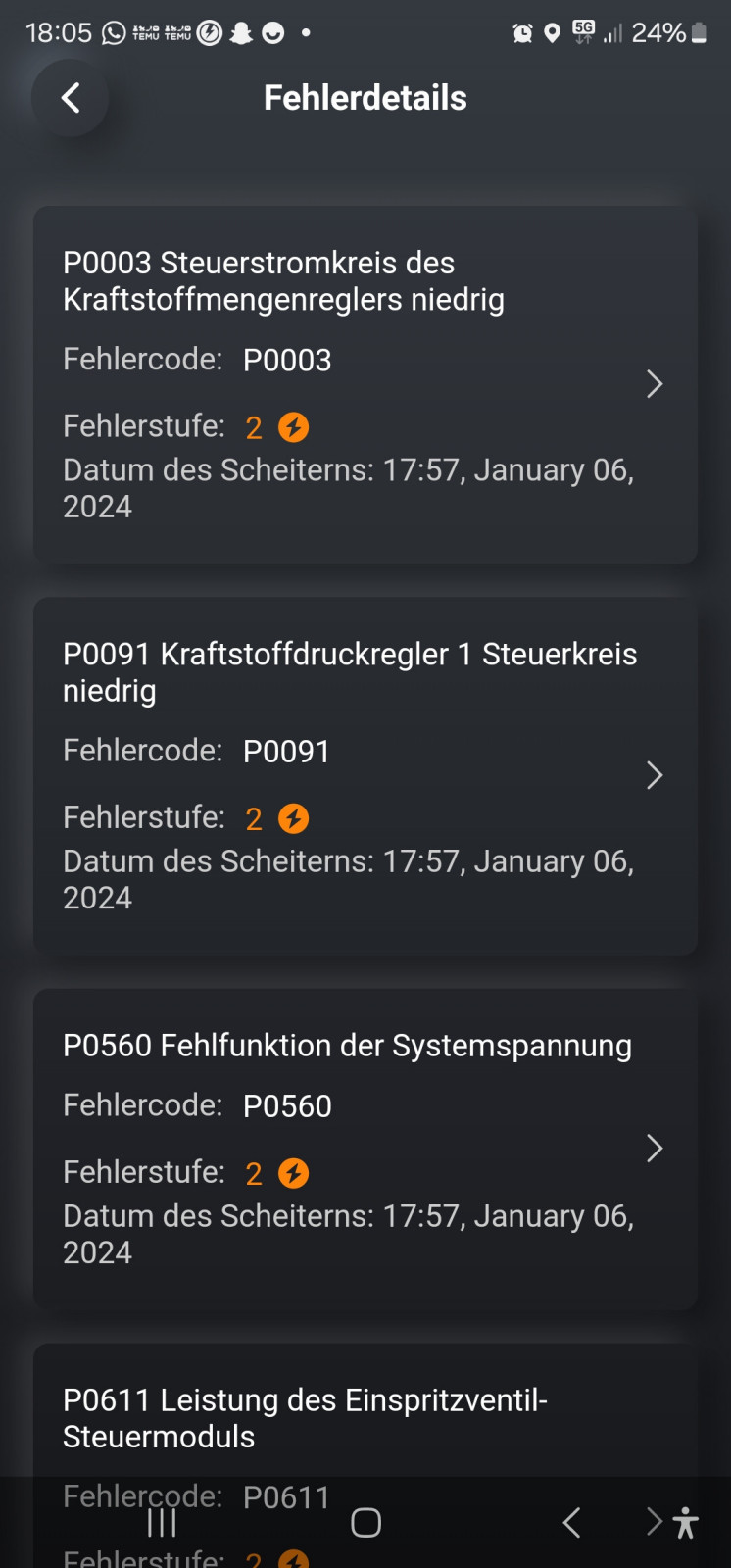Open the P0611 injector control module fault entry

click(x=365, y=1418)
